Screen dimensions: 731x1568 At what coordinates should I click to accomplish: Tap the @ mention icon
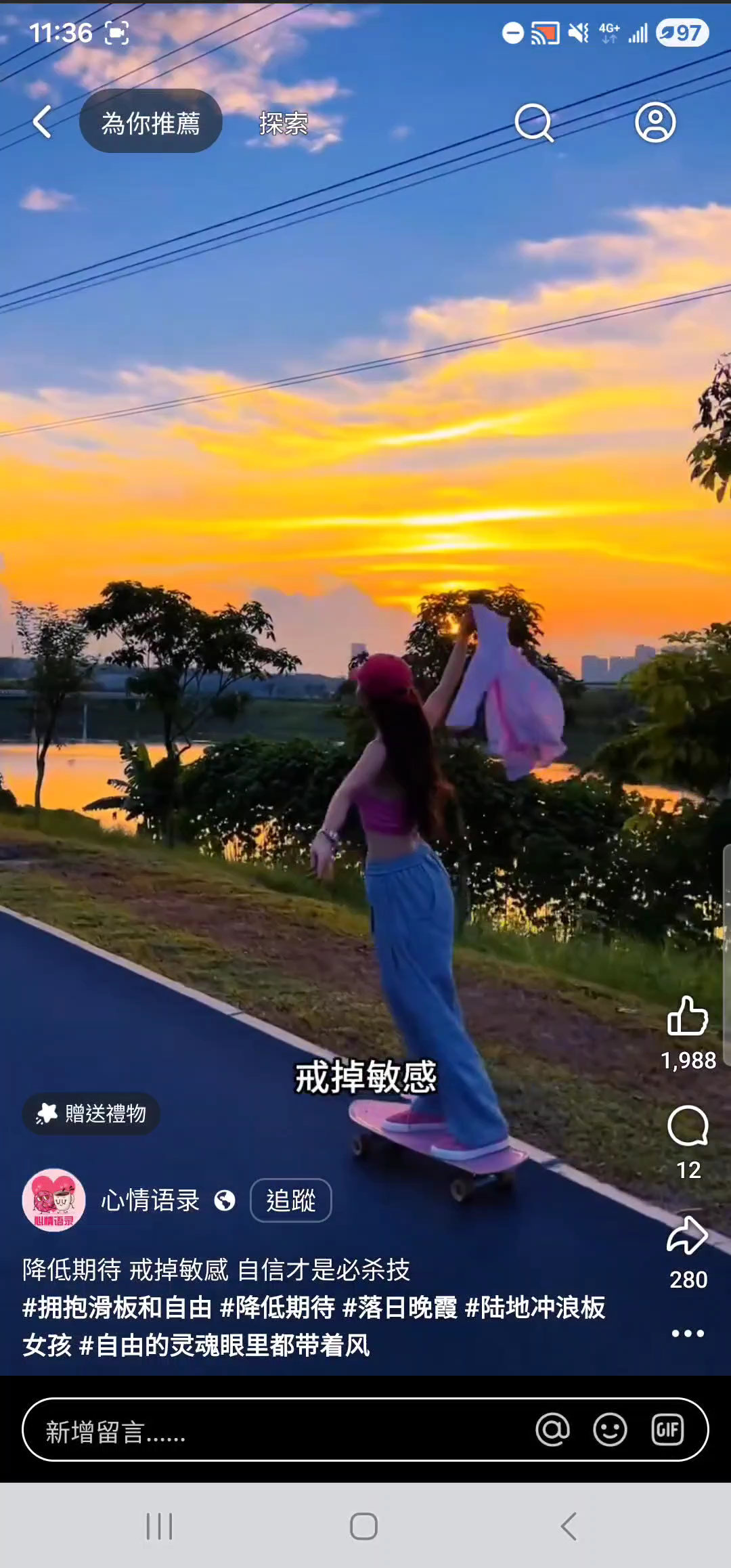[552, 1430]
